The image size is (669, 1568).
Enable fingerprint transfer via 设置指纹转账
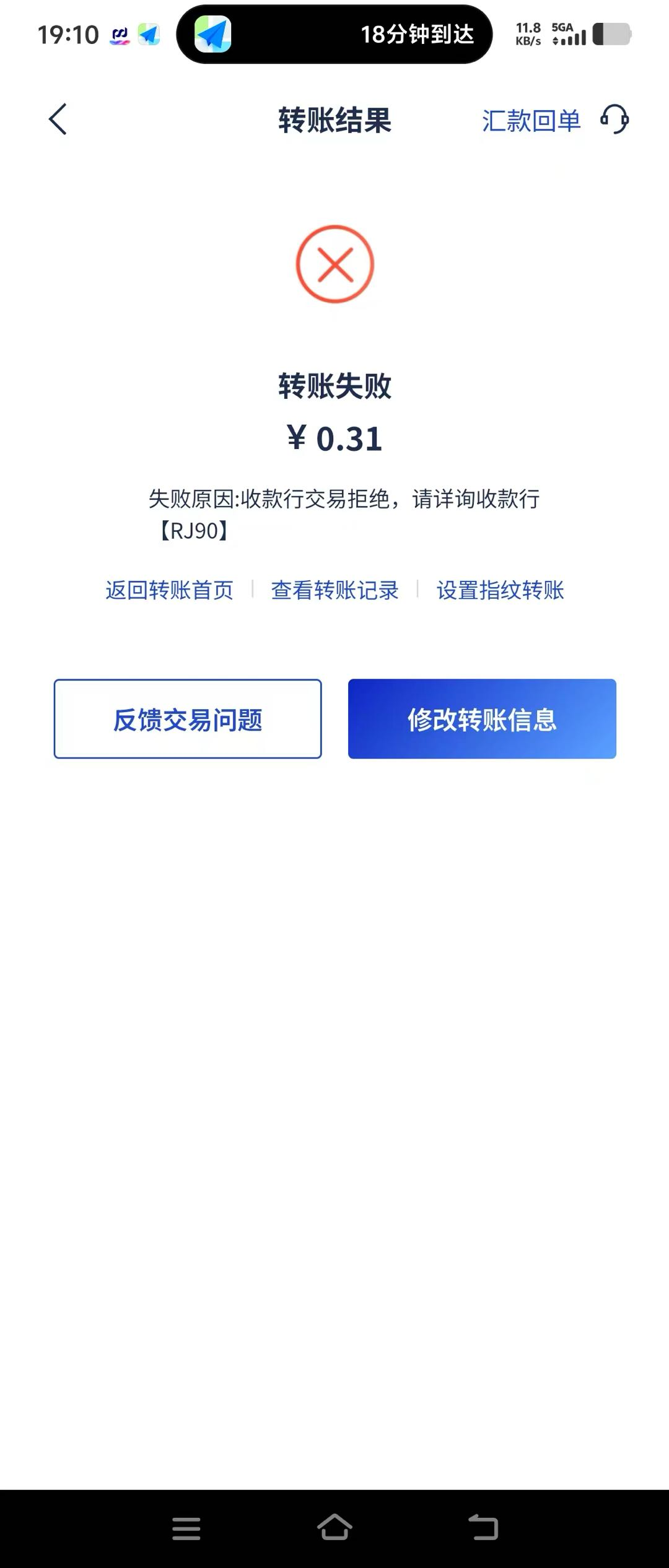click(501, 590)
